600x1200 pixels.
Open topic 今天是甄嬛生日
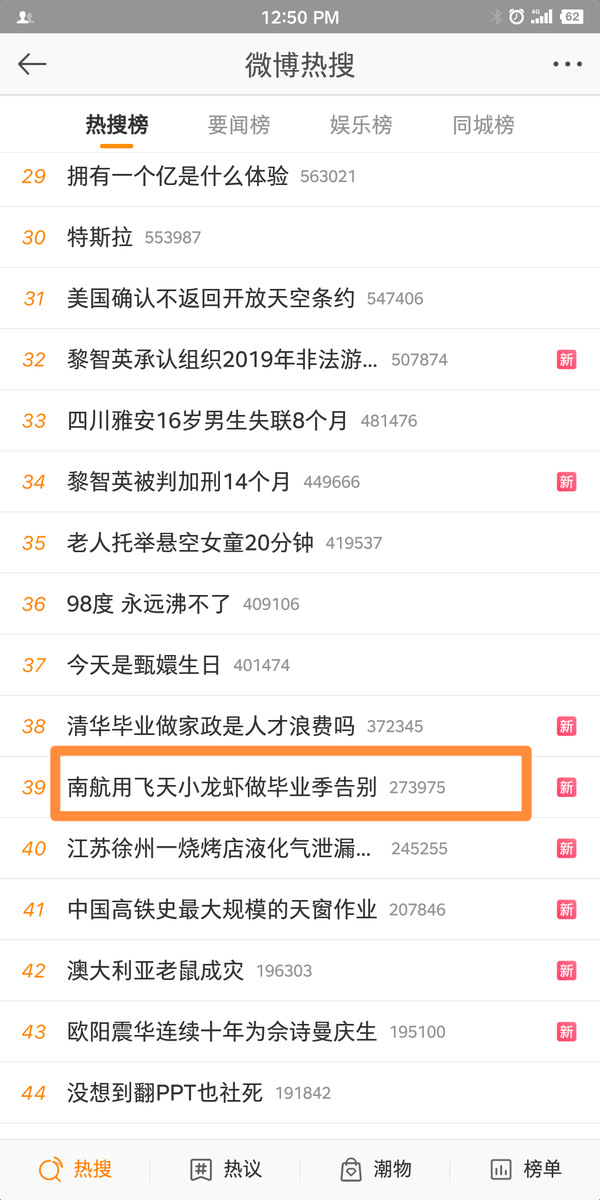[144, 665]
